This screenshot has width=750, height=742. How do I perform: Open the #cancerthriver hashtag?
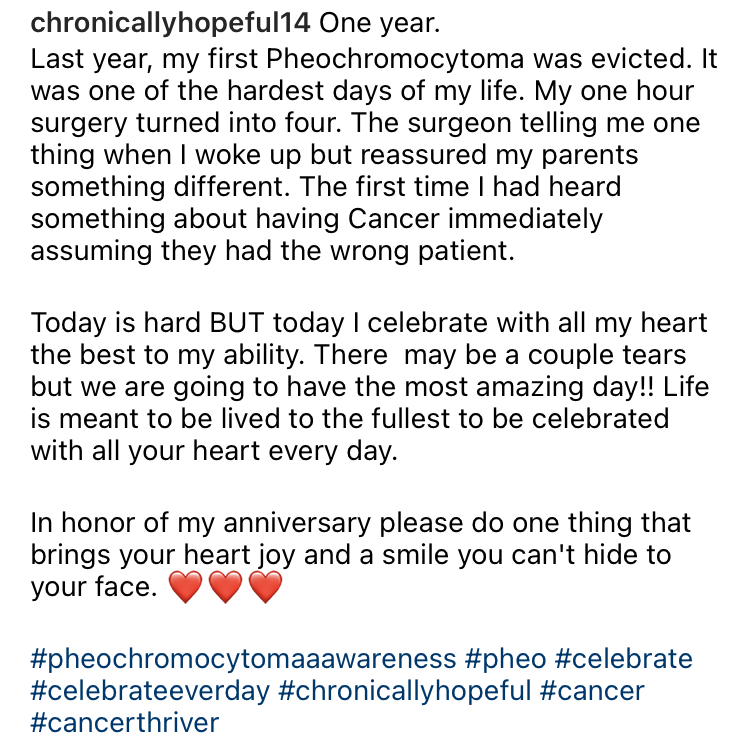coord(125,722)
